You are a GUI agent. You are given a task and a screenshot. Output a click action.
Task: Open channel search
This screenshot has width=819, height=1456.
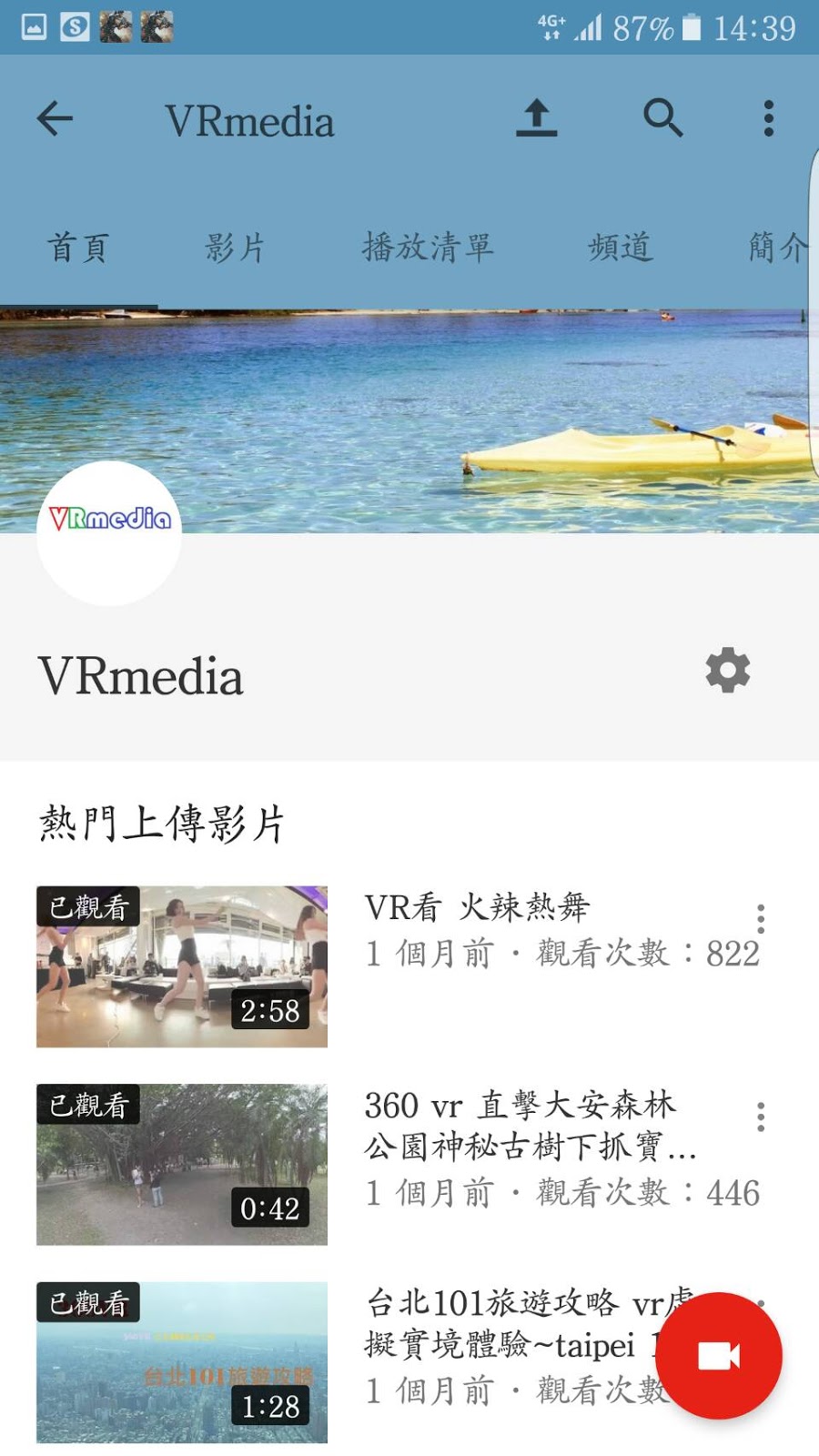[x=662, y=118]
